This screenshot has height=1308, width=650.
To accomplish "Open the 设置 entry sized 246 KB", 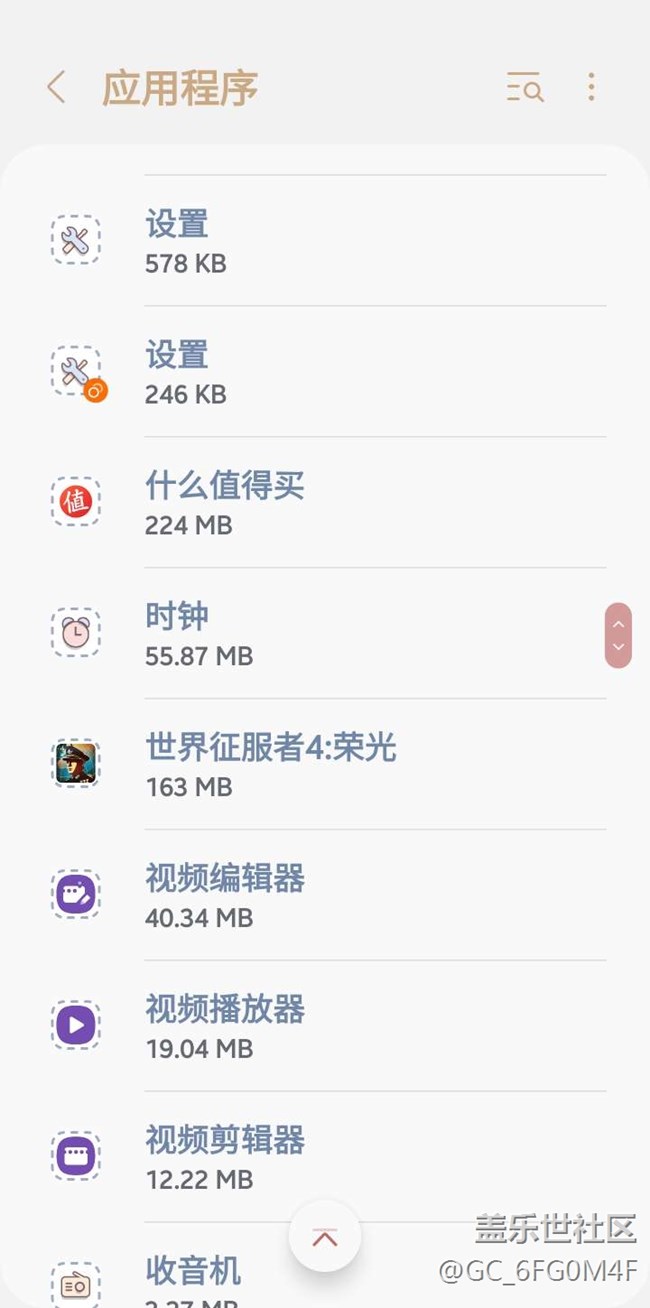I will pyautogui.click(x=325, y=372).
